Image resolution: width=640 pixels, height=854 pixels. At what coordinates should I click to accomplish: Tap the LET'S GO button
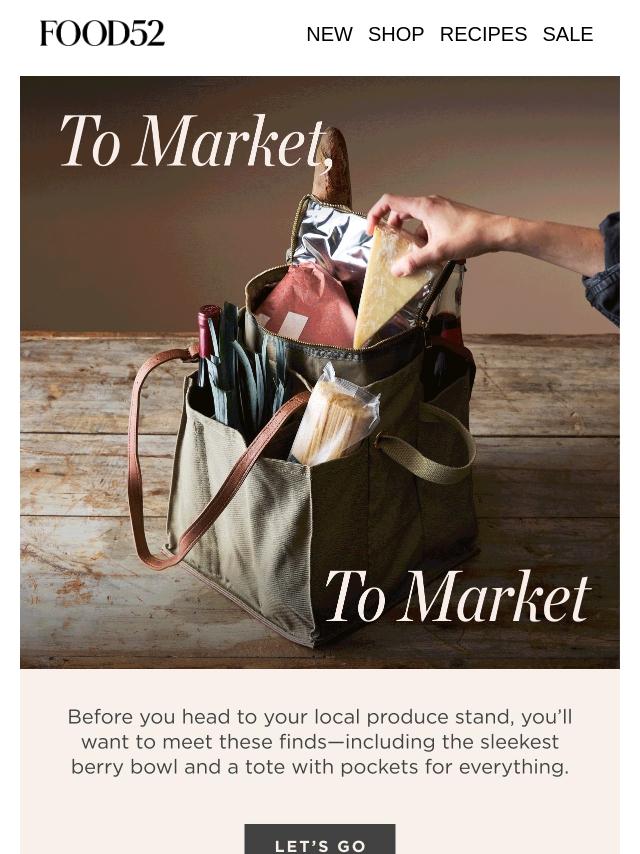tap(320, 842)
